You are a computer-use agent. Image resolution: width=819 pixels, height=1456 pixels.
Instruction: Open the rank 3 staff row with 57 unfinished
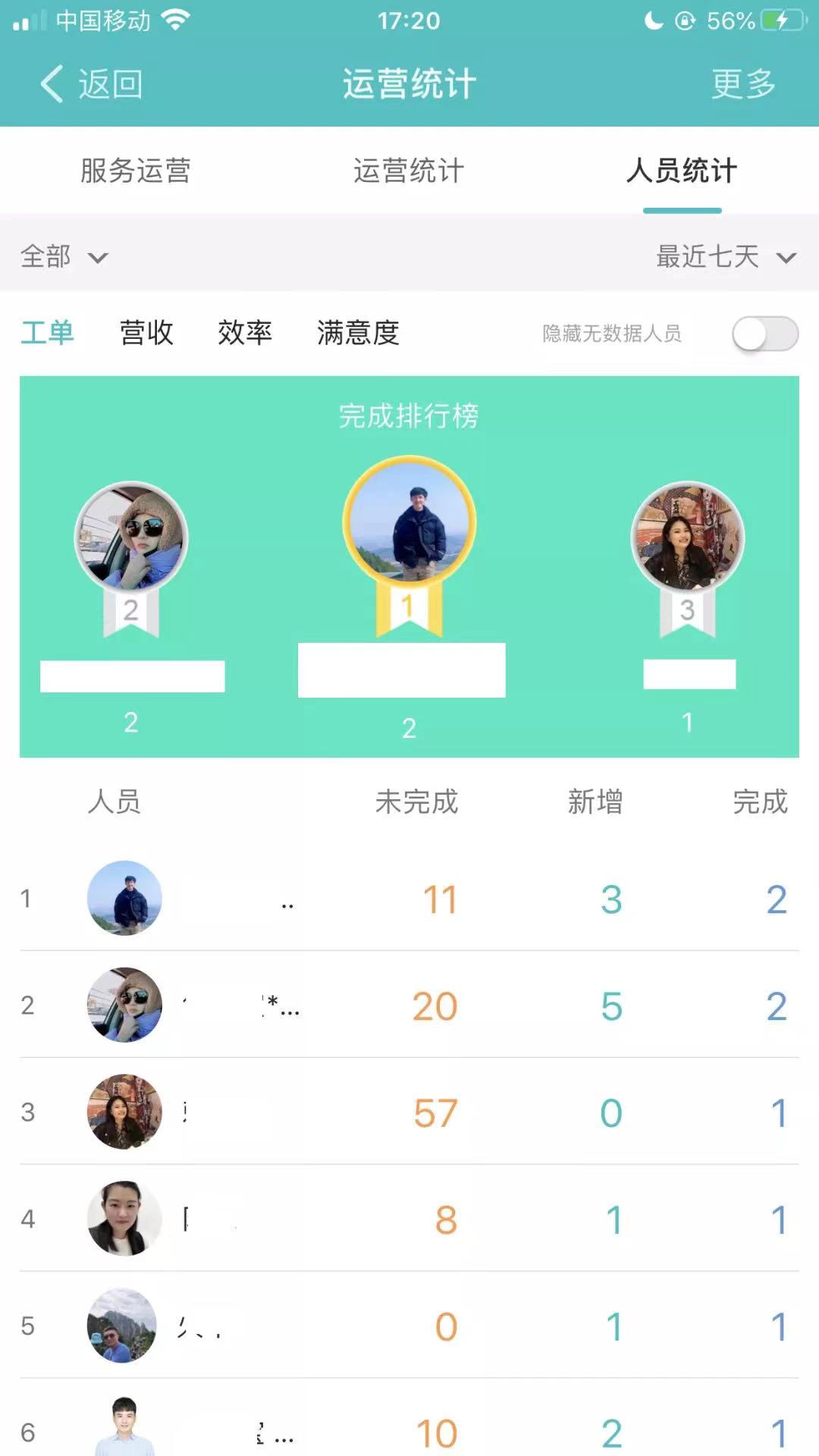(409, 1112)
